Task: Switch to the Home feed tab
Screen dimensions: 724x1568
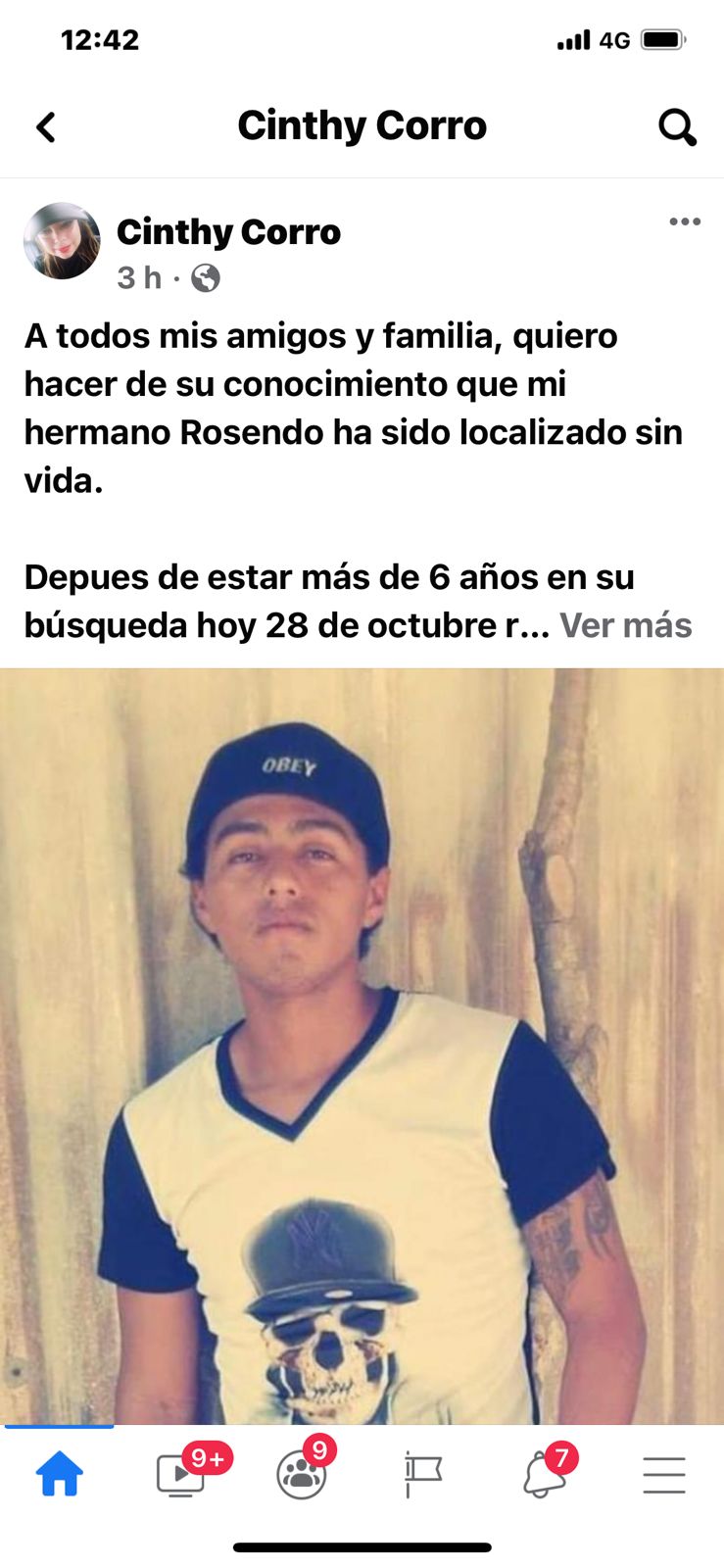Action: click(x=60, y=1474)
